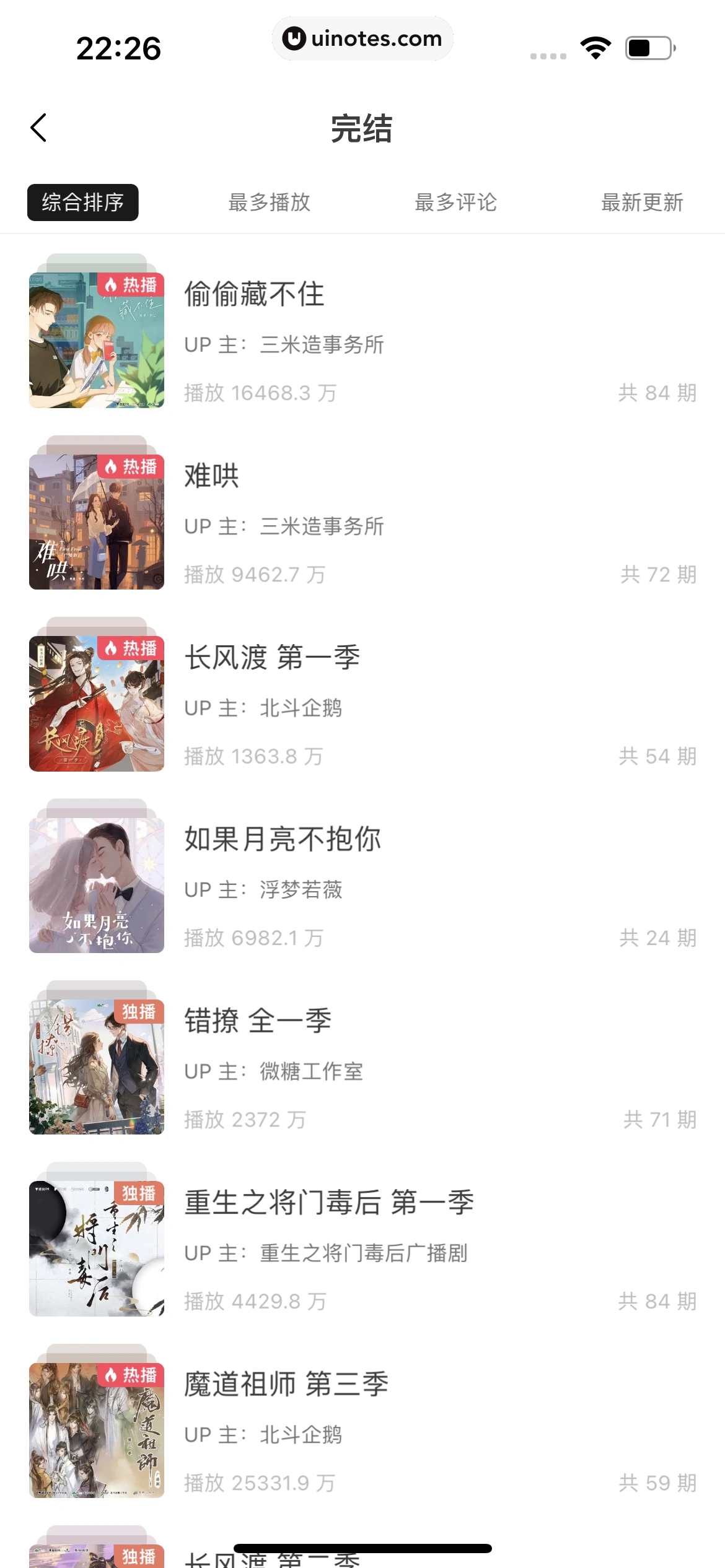725x1568 pixels.
Task: View the drama 魔道祖师 第三季
Action: (286, 1385)
